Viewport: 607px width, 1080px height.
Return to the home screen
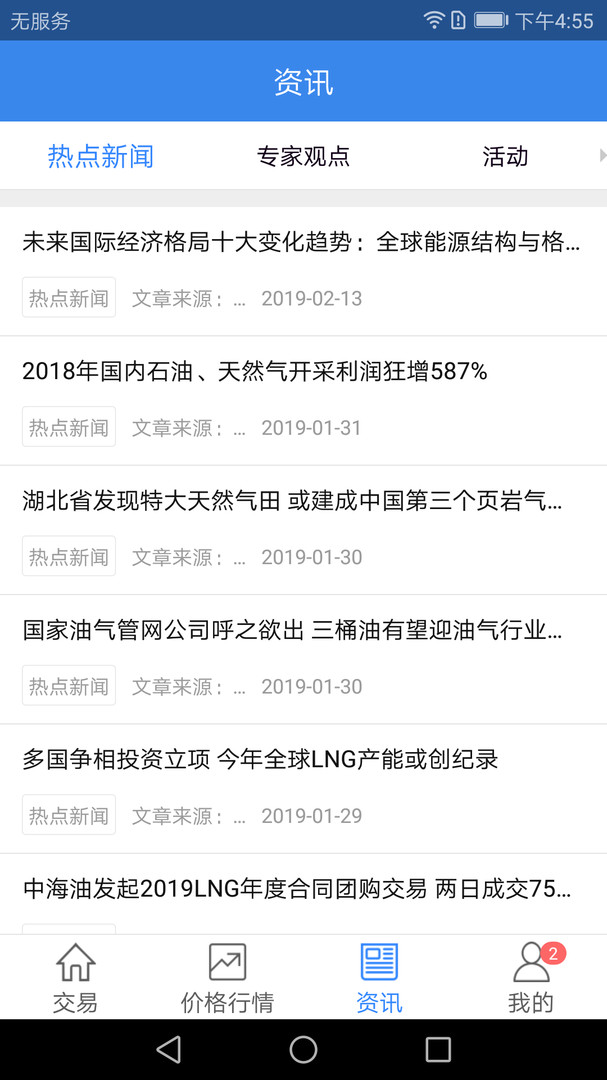click(x=303, y=1049)
